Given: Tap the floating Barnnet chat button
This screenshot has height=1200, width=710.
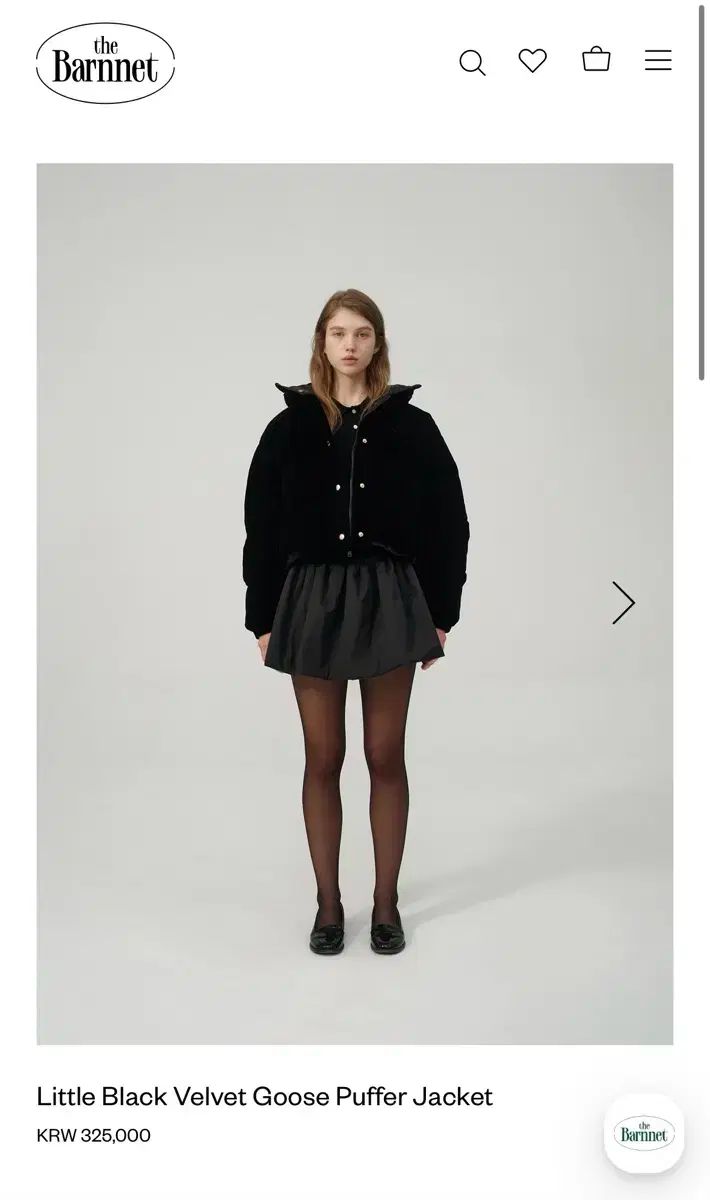Looking at the screenshot, I should coord(644,1133).
